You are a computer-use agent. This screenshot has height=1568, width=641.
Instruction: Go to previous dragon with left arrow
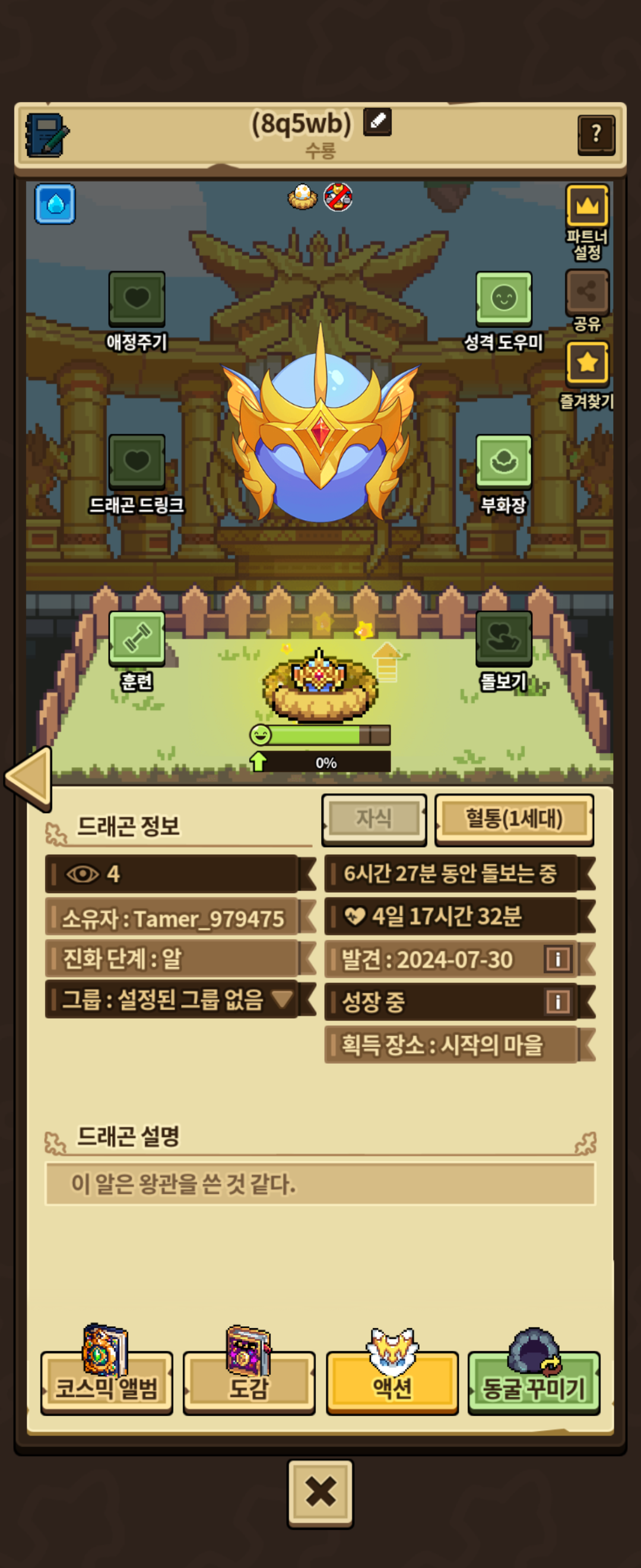[29, 778]
